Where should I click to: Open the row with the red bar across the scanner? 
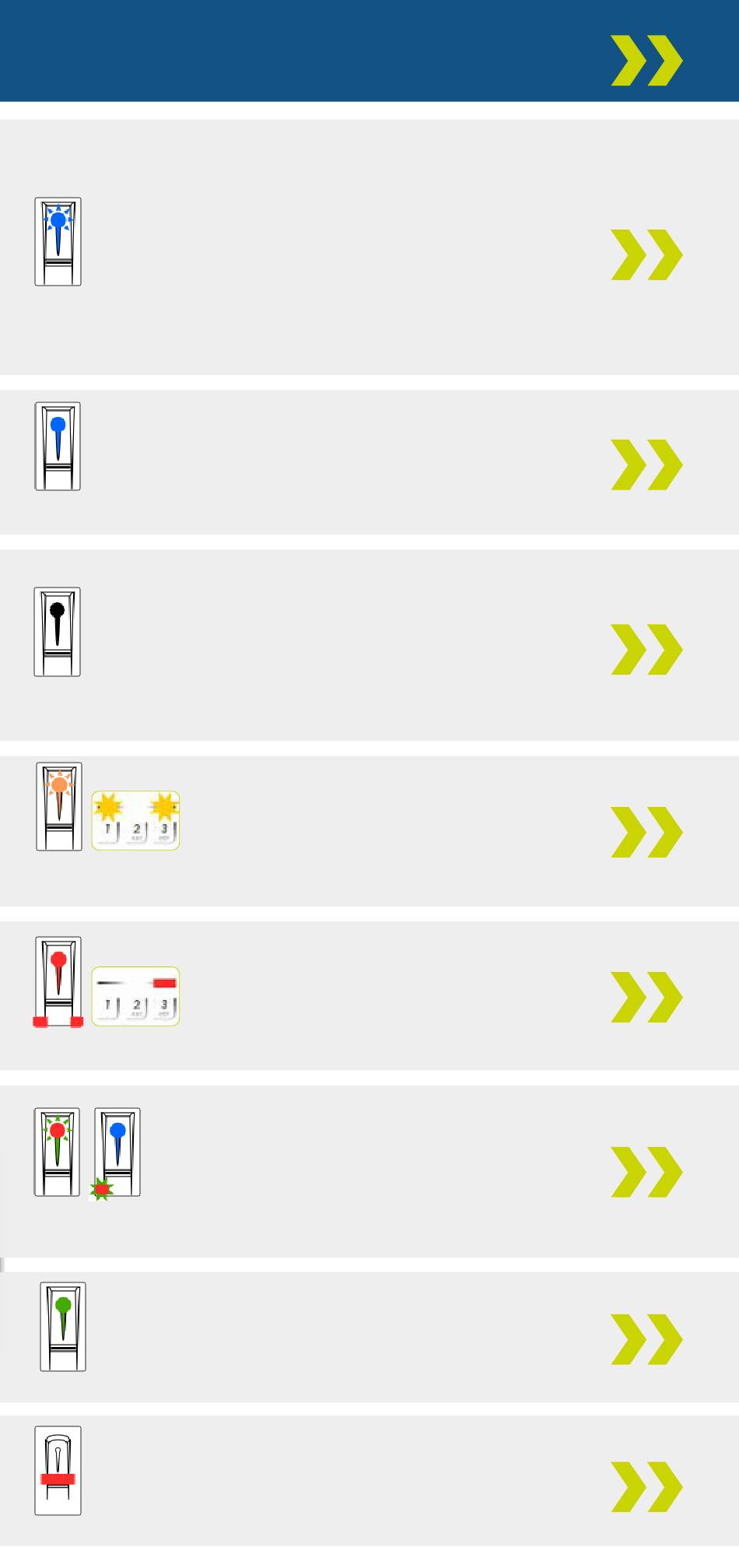click(646, 1487)
